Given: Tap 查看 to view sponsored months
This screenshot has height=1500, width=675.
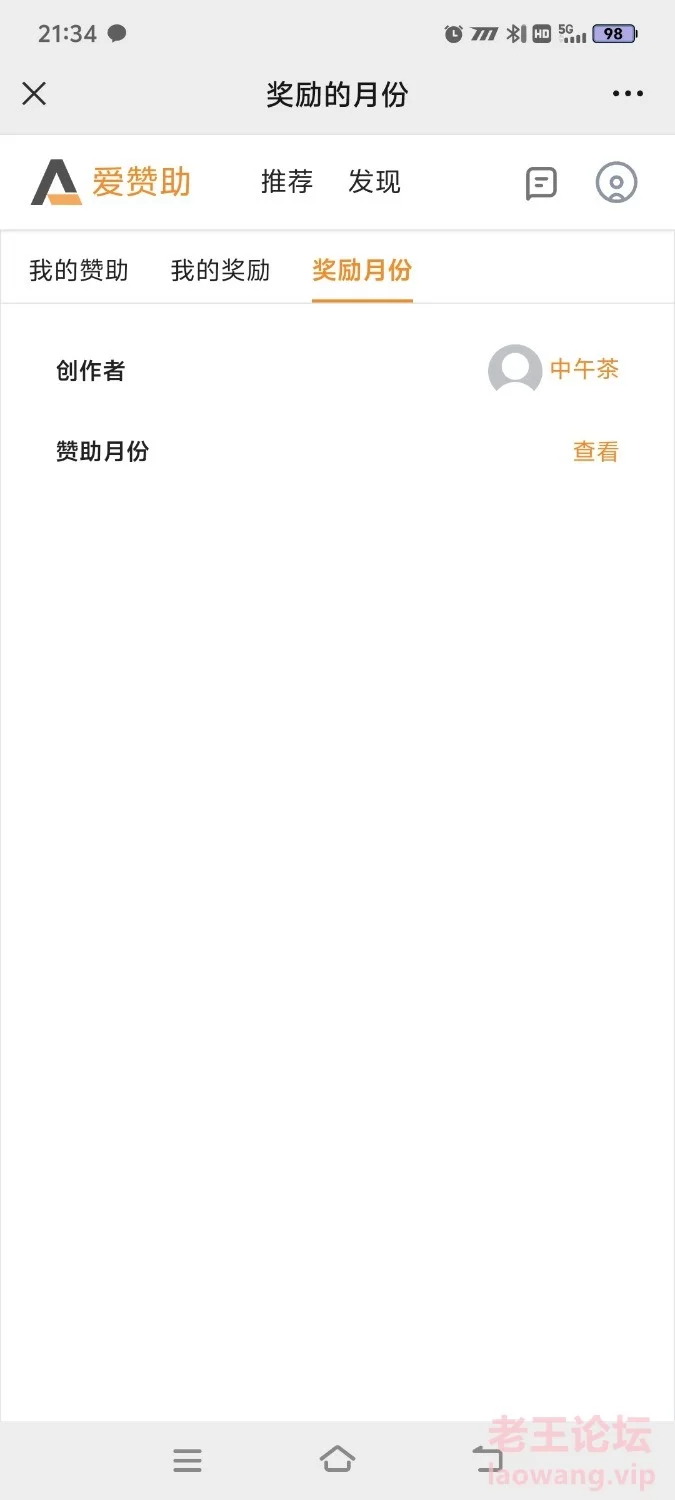Looking at the screenshot, I should tap(596, 451).
